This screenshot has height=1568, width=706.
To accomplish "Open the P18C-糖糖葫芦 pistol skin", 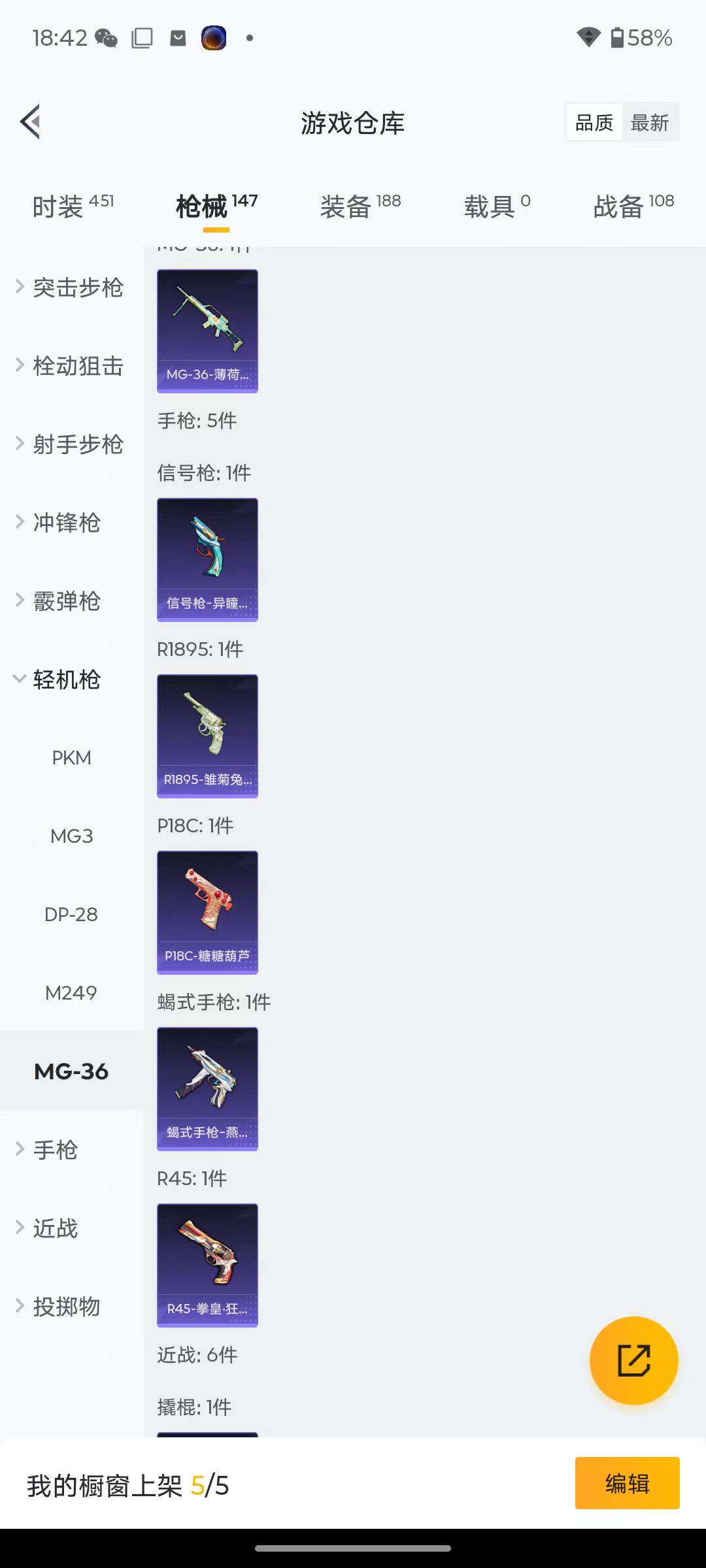I will click(x=207, y=911).
